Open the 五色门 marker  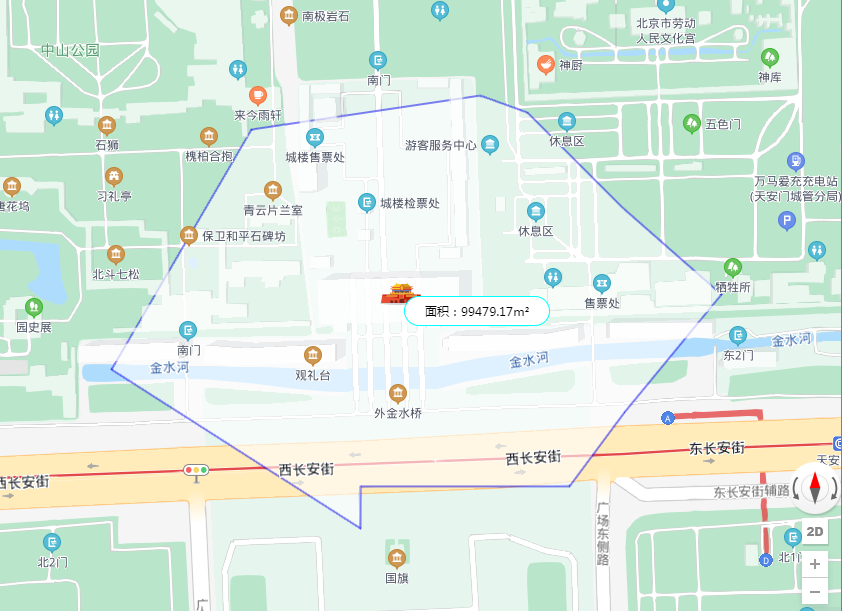(692, 124)
